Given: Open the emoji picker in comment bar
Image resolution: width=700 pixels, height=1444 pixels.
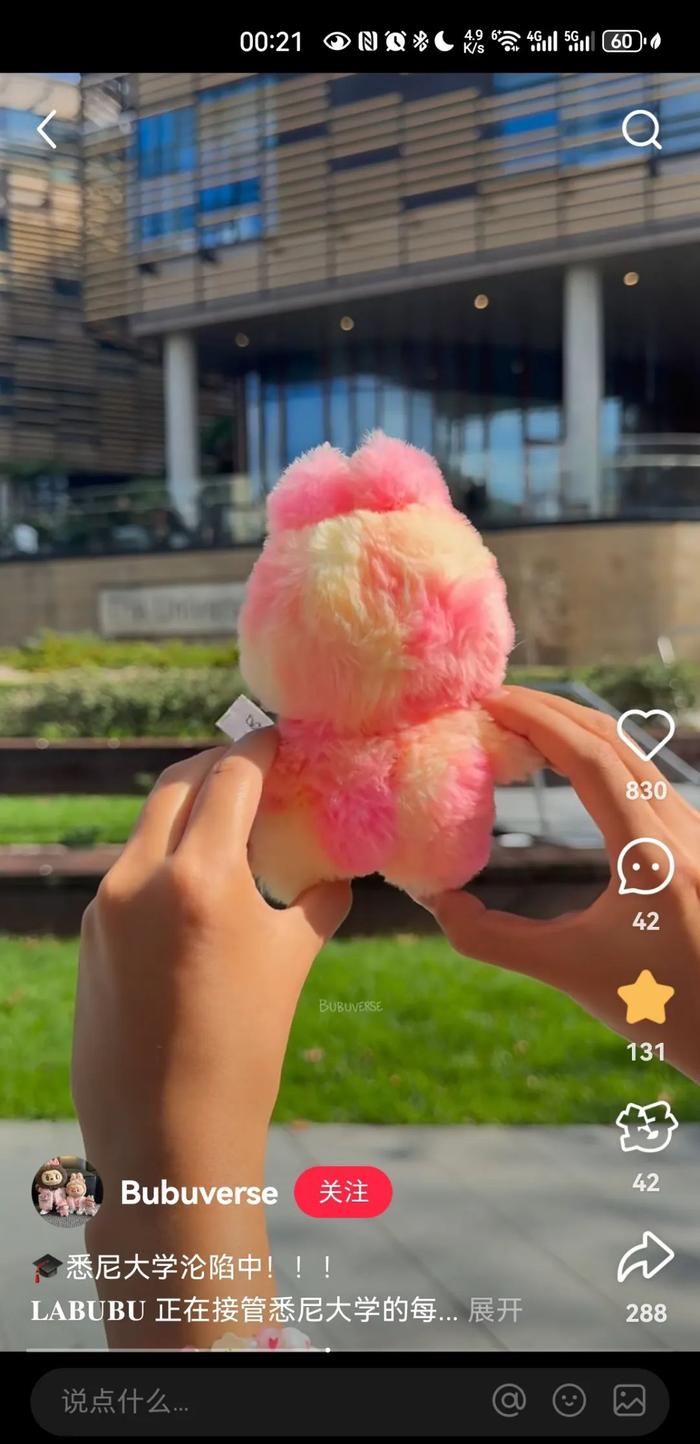Looking at the screenshot, I should tap(569, 1401).
